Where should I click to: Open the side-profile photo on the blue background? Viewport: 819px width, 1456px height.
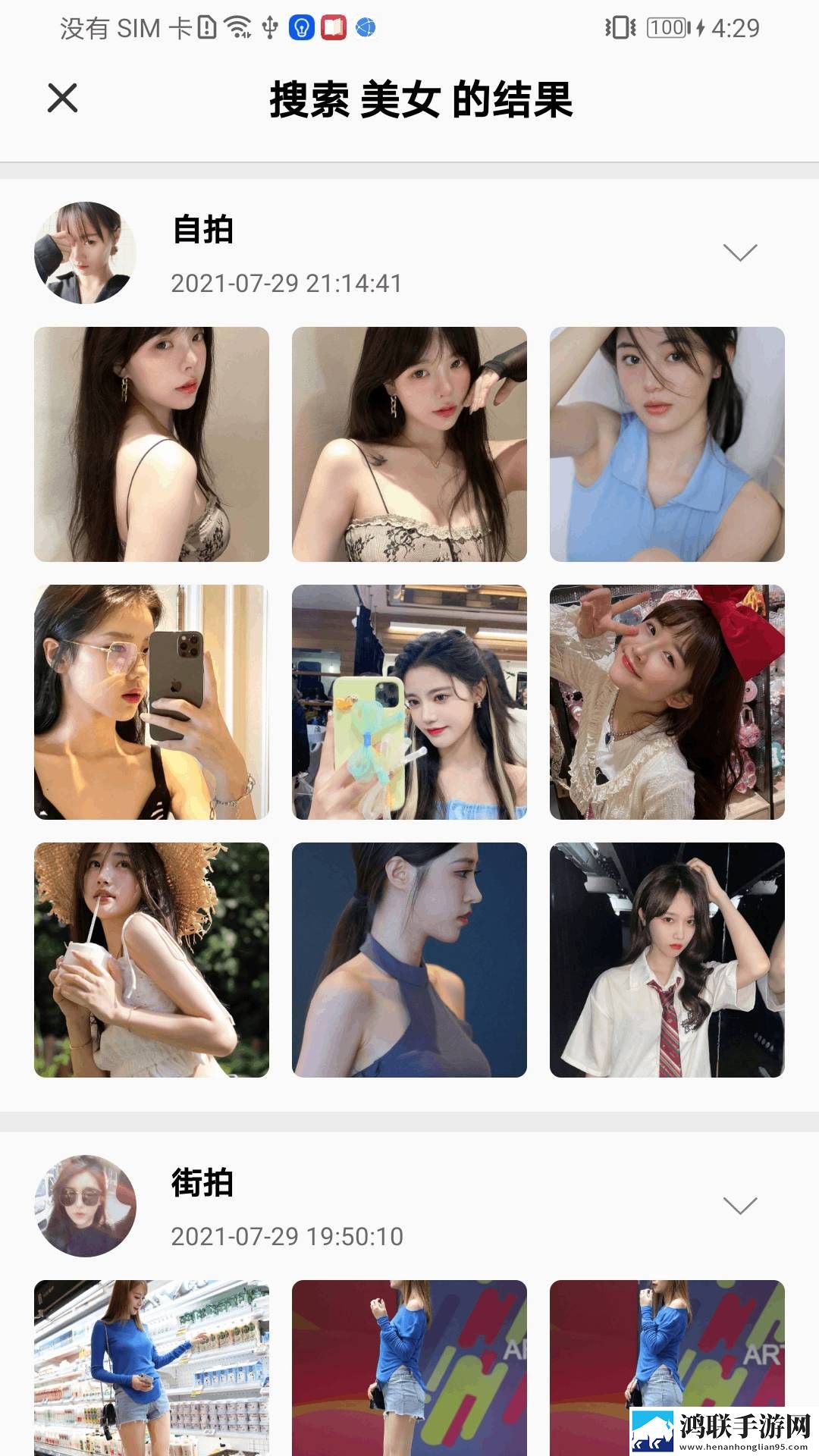click(409, 960)
